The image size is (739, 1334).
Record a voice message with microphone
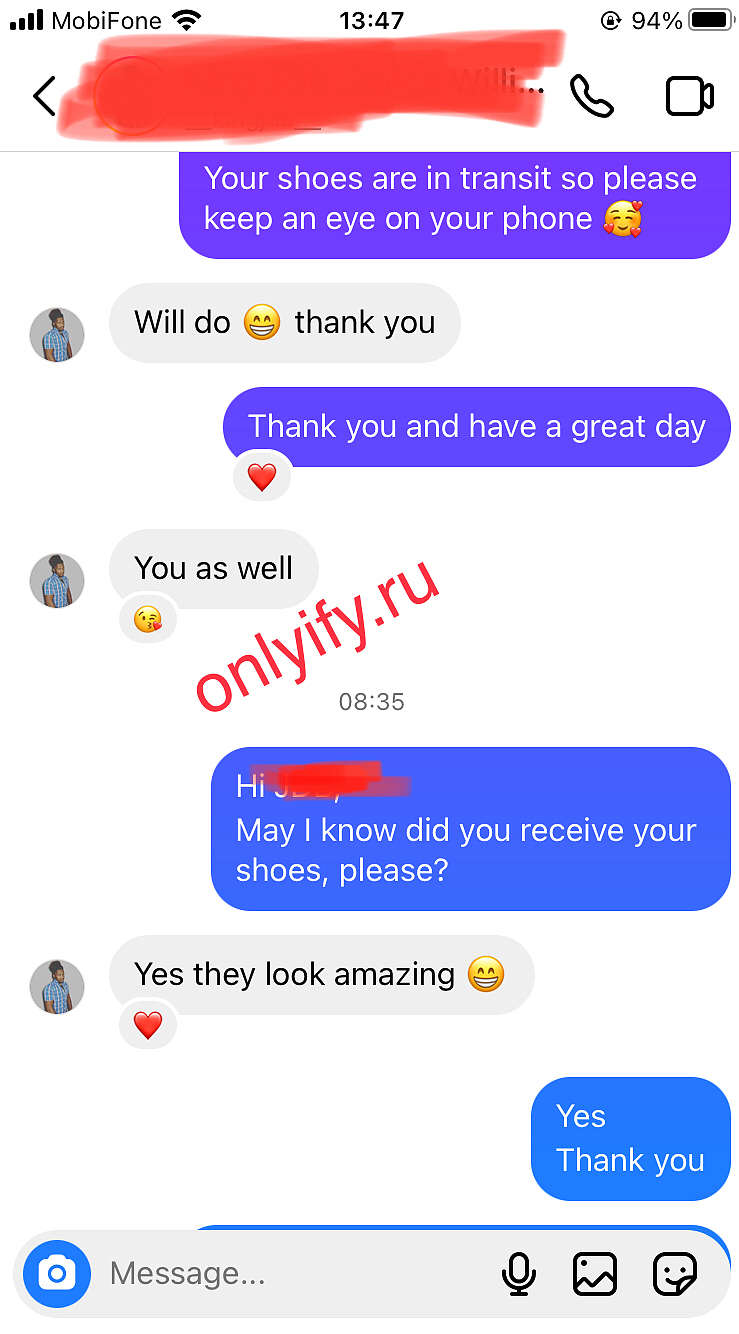pyautogui.click(x=518, y=1273)
